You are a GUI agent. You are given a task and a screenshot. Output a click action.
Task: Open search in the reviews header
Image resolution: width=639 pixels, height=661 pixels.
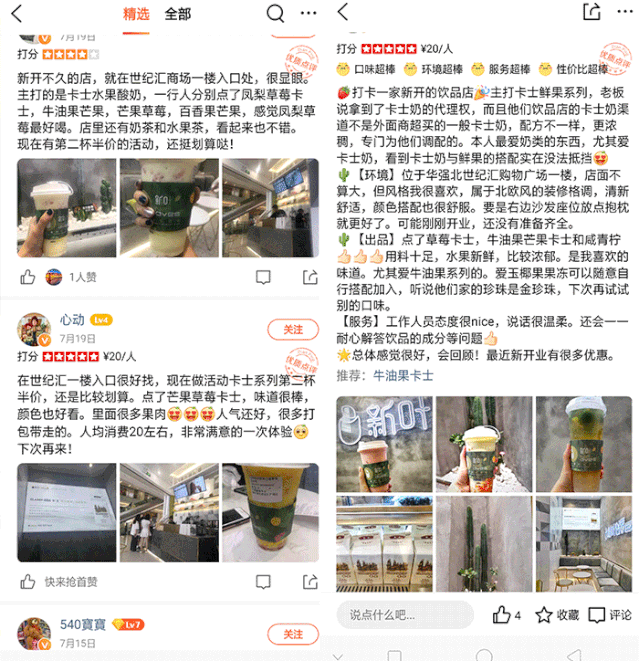[x=276, y=13]
